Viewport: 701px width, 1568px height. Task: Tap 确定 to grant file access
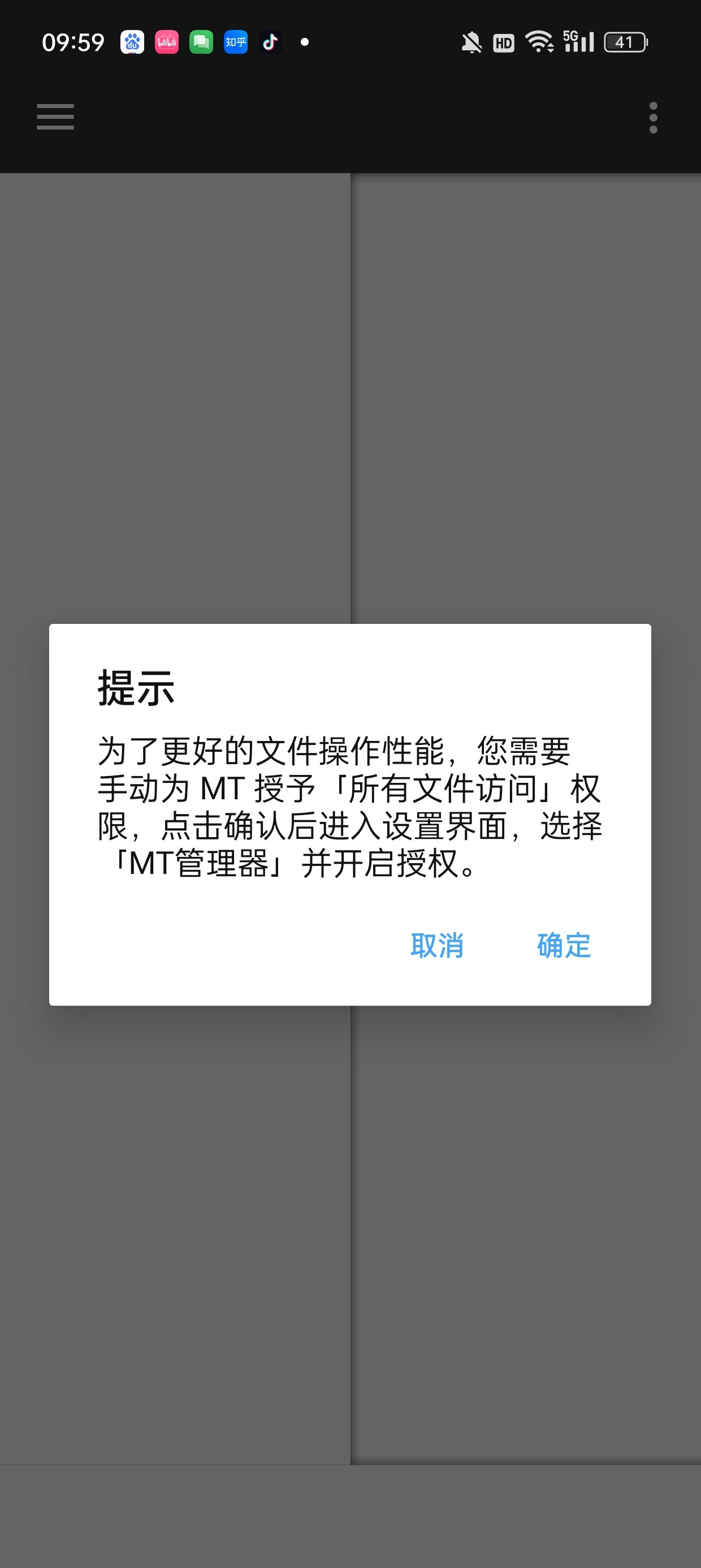pyautogui.click(x=564, y=945)
